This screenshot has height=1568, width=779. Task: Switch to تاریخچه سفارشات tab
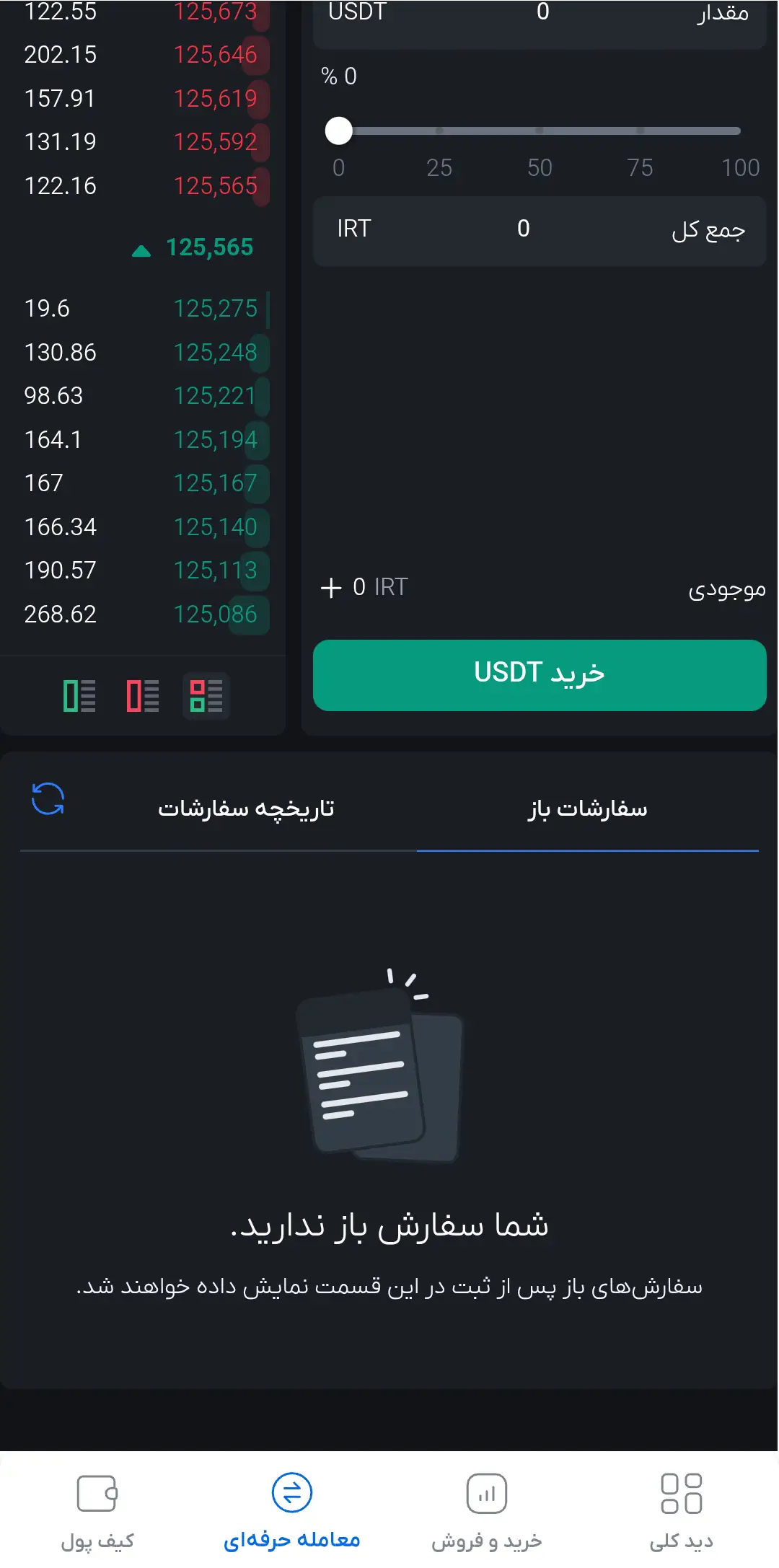[247, 808]
